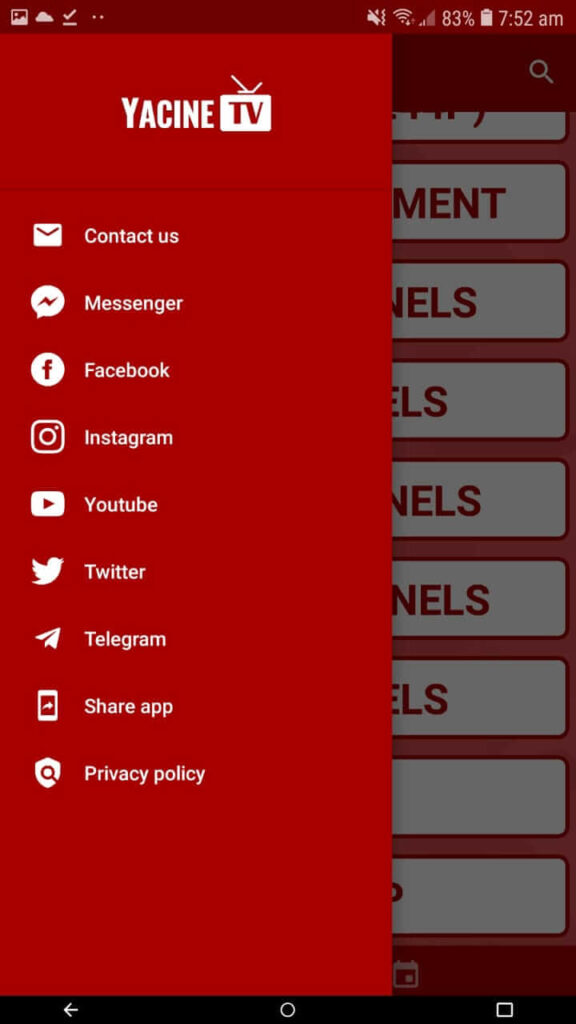Screen dimensions: 576x1024
Task: Open the Contact us option
Action: (196, 236)
